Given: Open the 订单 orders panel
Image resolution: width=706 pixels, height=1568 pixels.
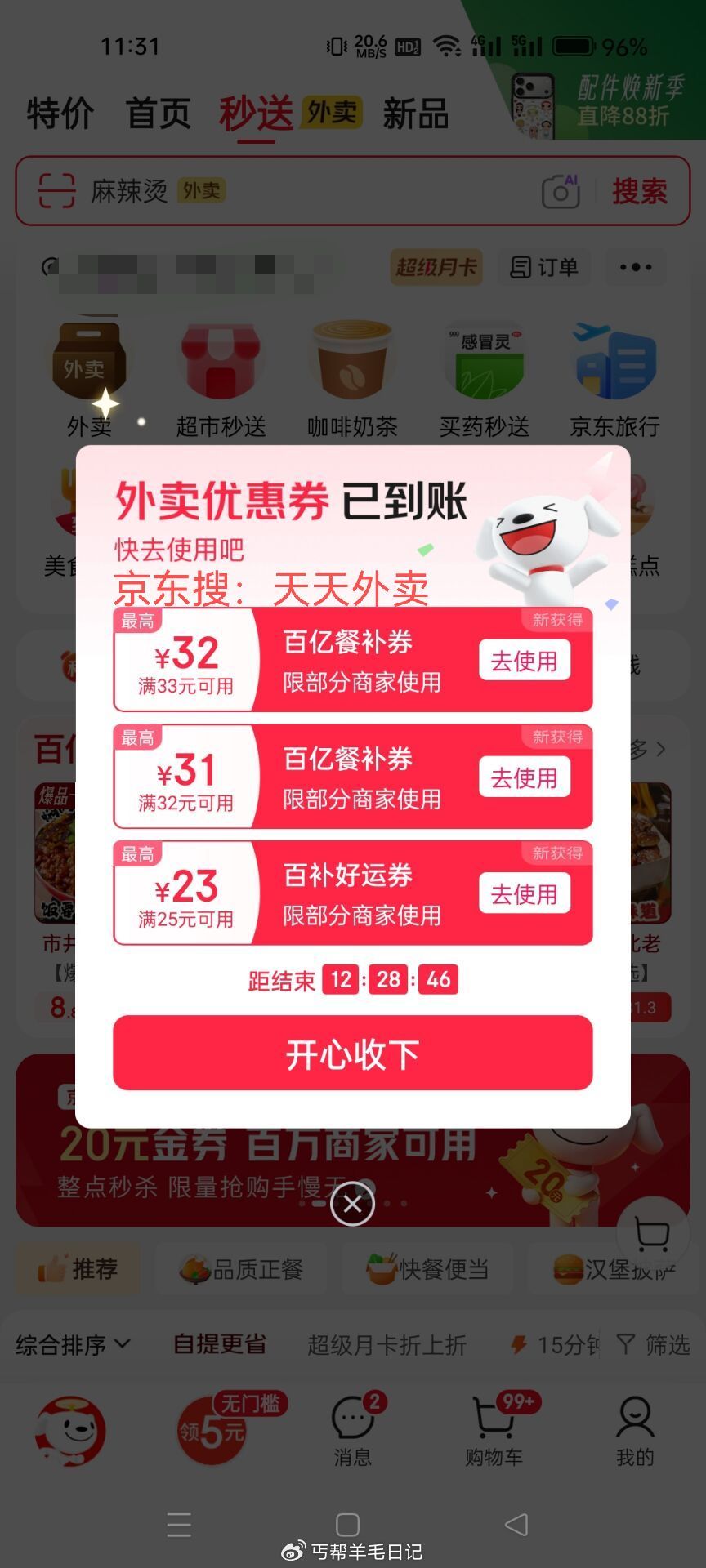Looking at the screenshot, I should click(x=543, y=267).
